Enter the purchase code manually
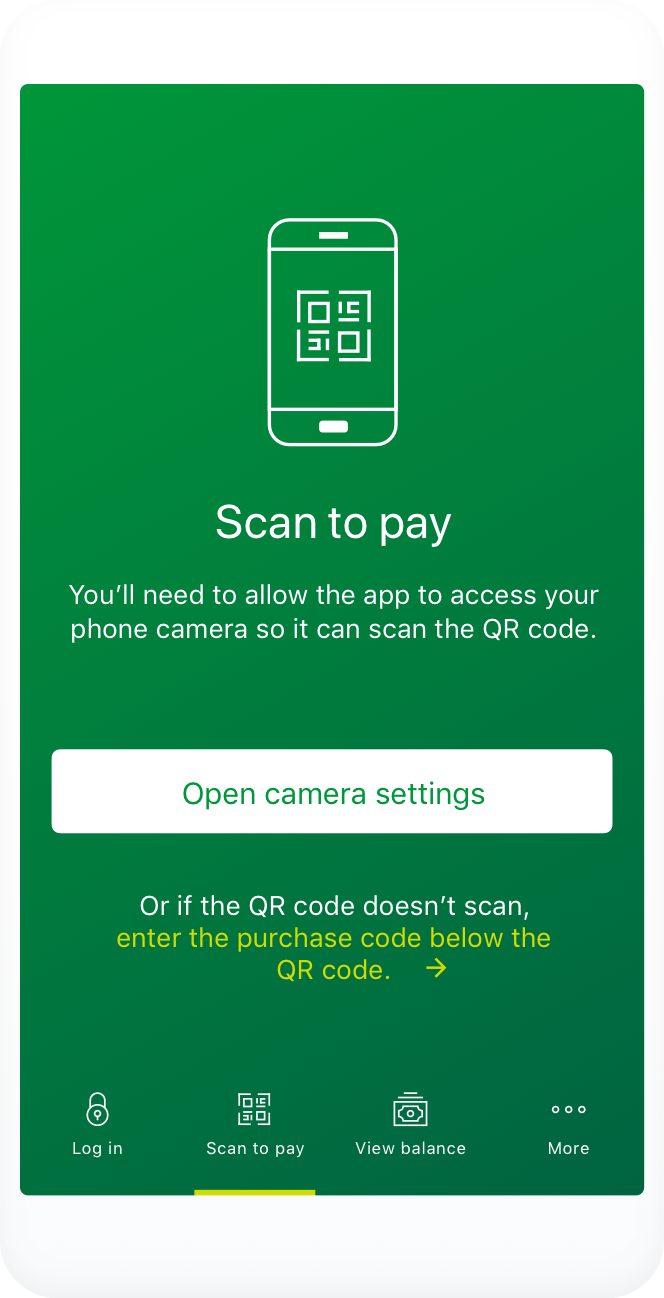This screenshot has height=1298, width=664. coord(333,953)
